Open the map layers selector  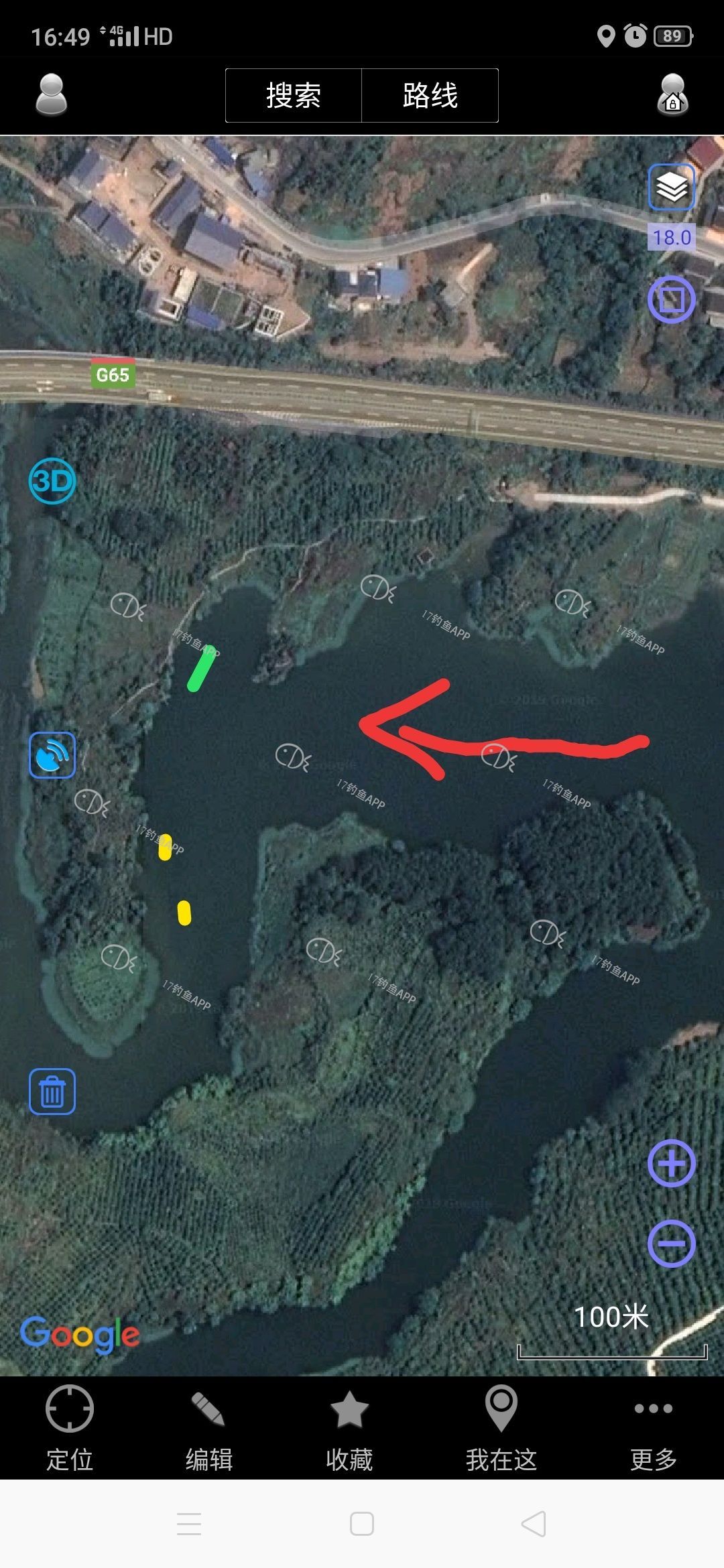[x=671, y=188]
